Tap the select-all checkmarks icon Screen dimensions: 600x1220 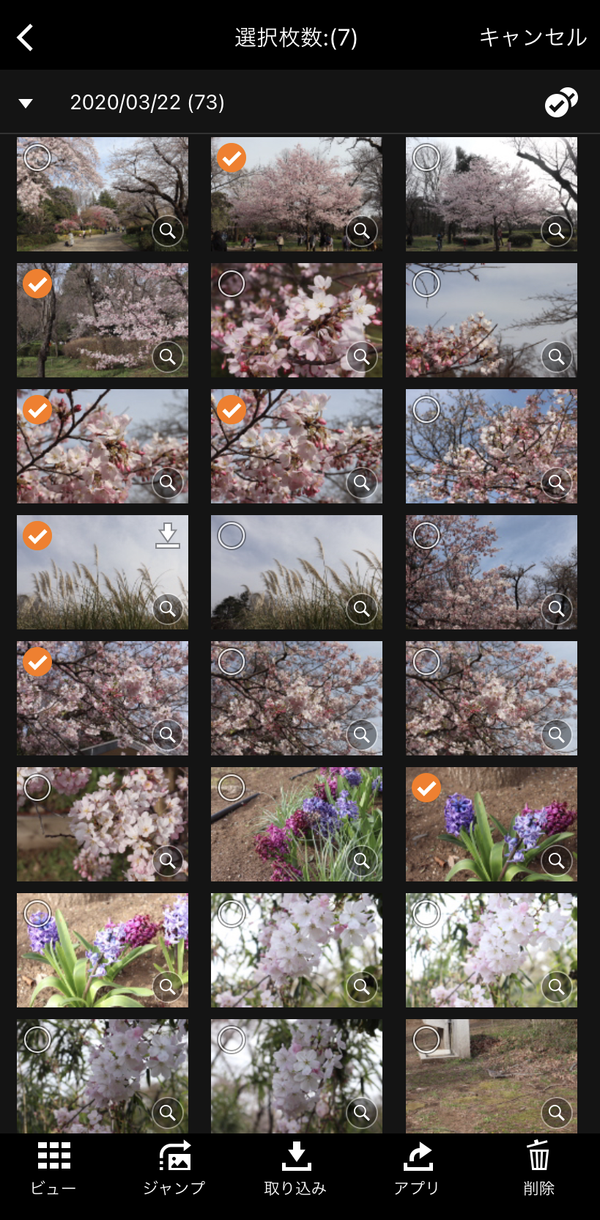tap(561, 102)
